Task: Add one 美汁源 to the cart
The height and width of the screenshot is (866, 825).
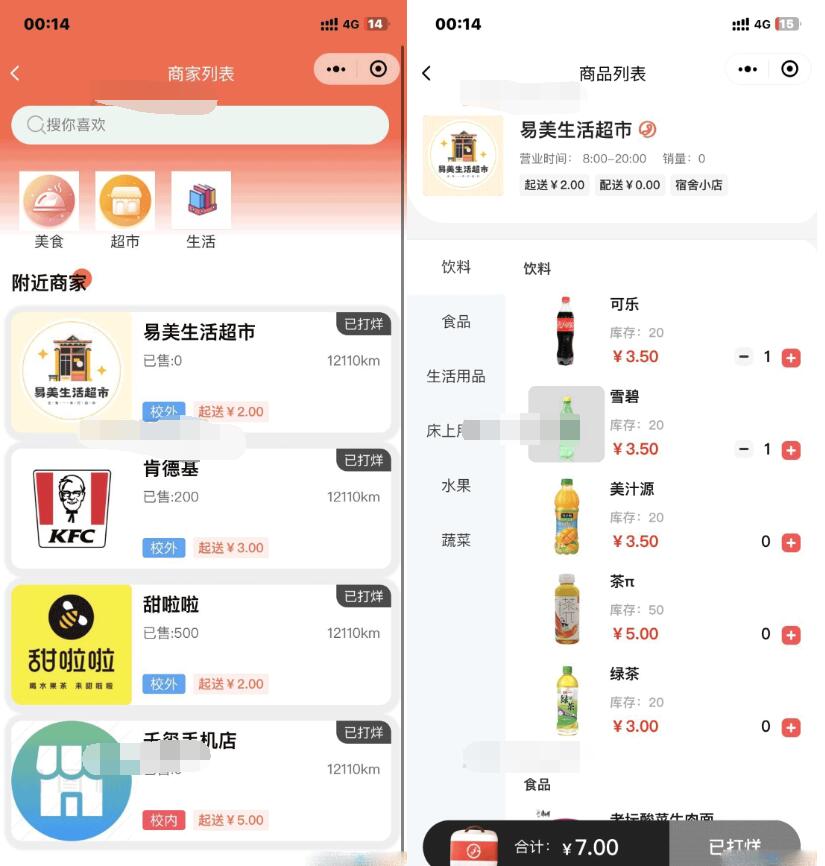Action: coord(791,543)
